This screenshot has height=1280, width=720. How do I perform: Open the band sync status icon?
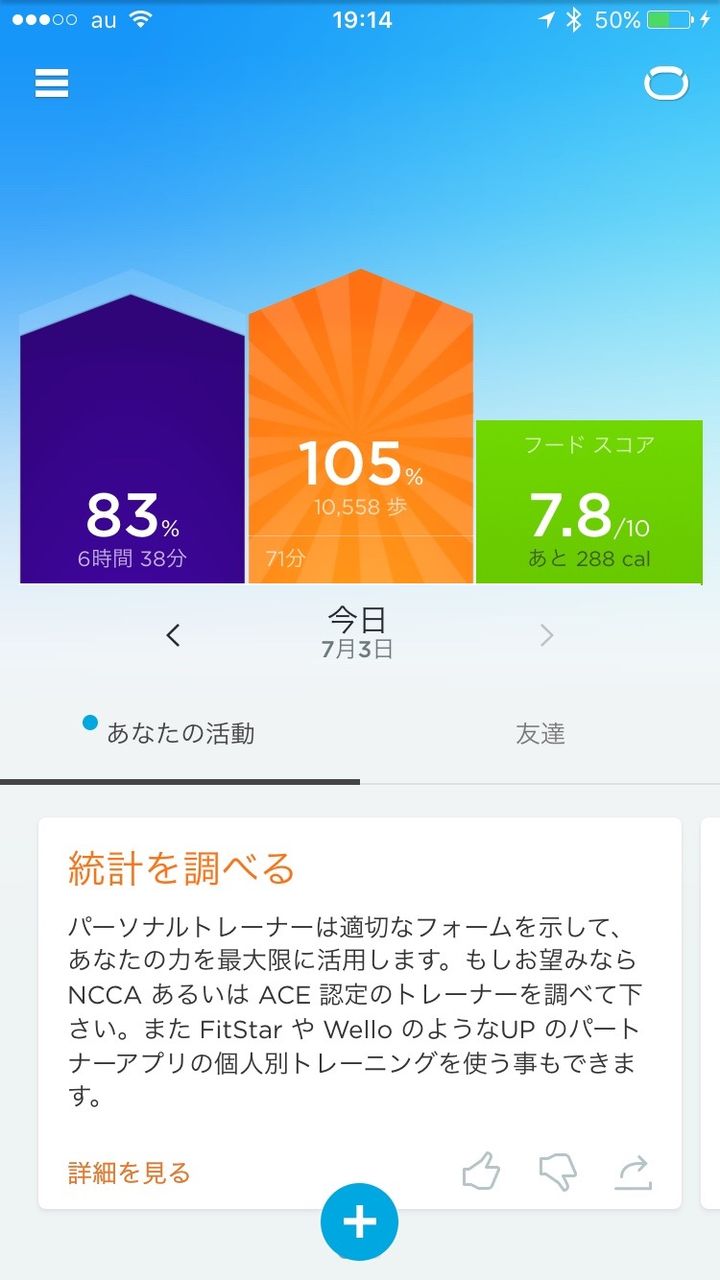tap(666, 84)
